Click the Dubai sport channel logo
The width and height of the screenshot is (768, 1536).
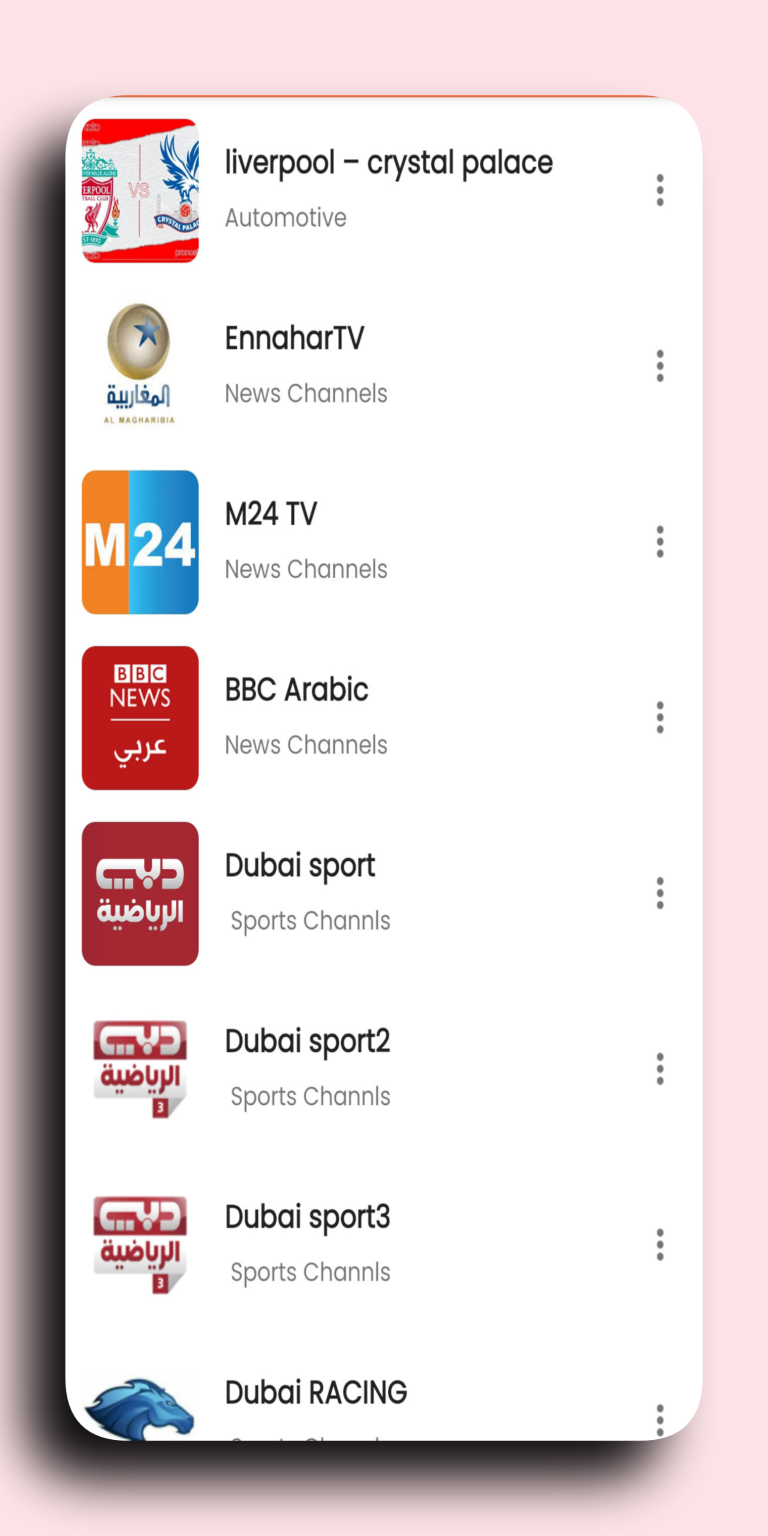click(x=140, y=893)
